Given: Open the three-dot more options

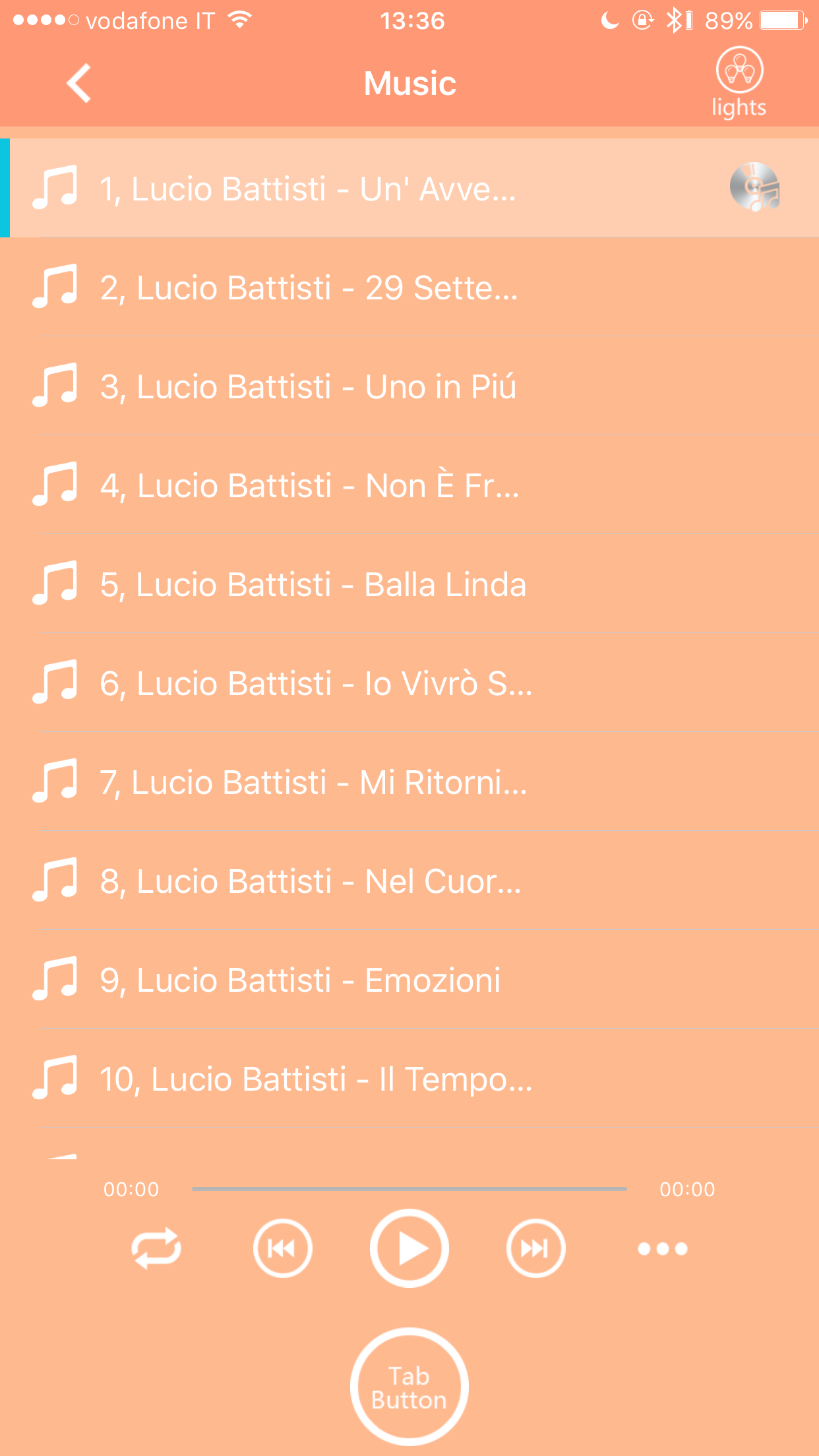Looking at the screenshot, I should [x=662, y=1248].
